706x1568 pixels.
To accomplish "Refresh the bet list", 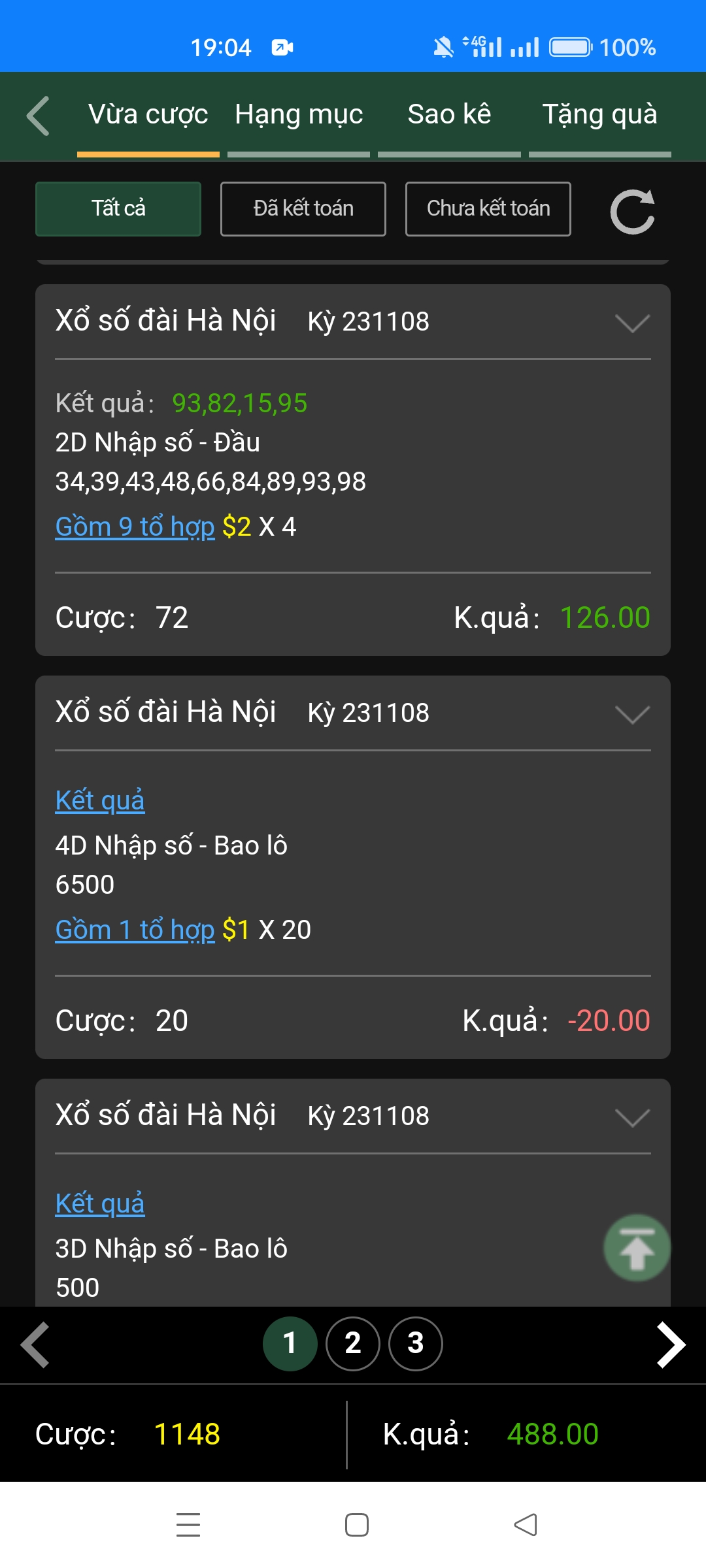I will coord(632,212).
